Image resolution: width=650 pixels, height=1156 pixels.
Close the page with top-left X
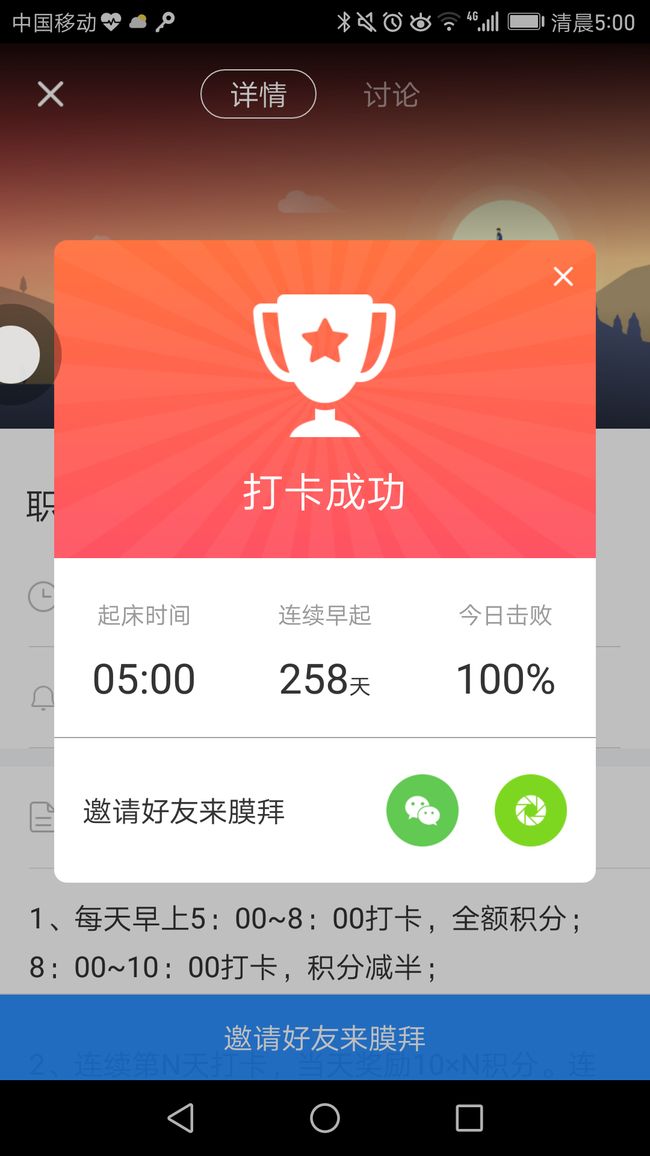pos(51,94)
